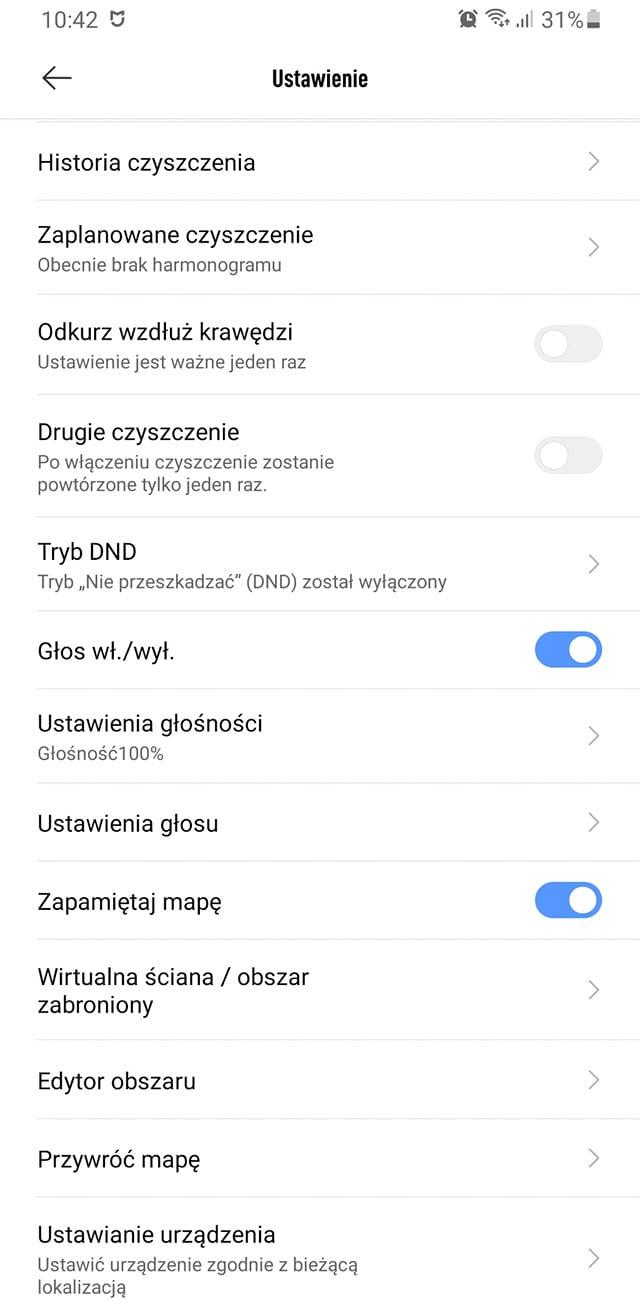This screenshot has width=640, height=1315.
Task: Open Ustawianie urządzenia
Action: [x=318, y=1258]
